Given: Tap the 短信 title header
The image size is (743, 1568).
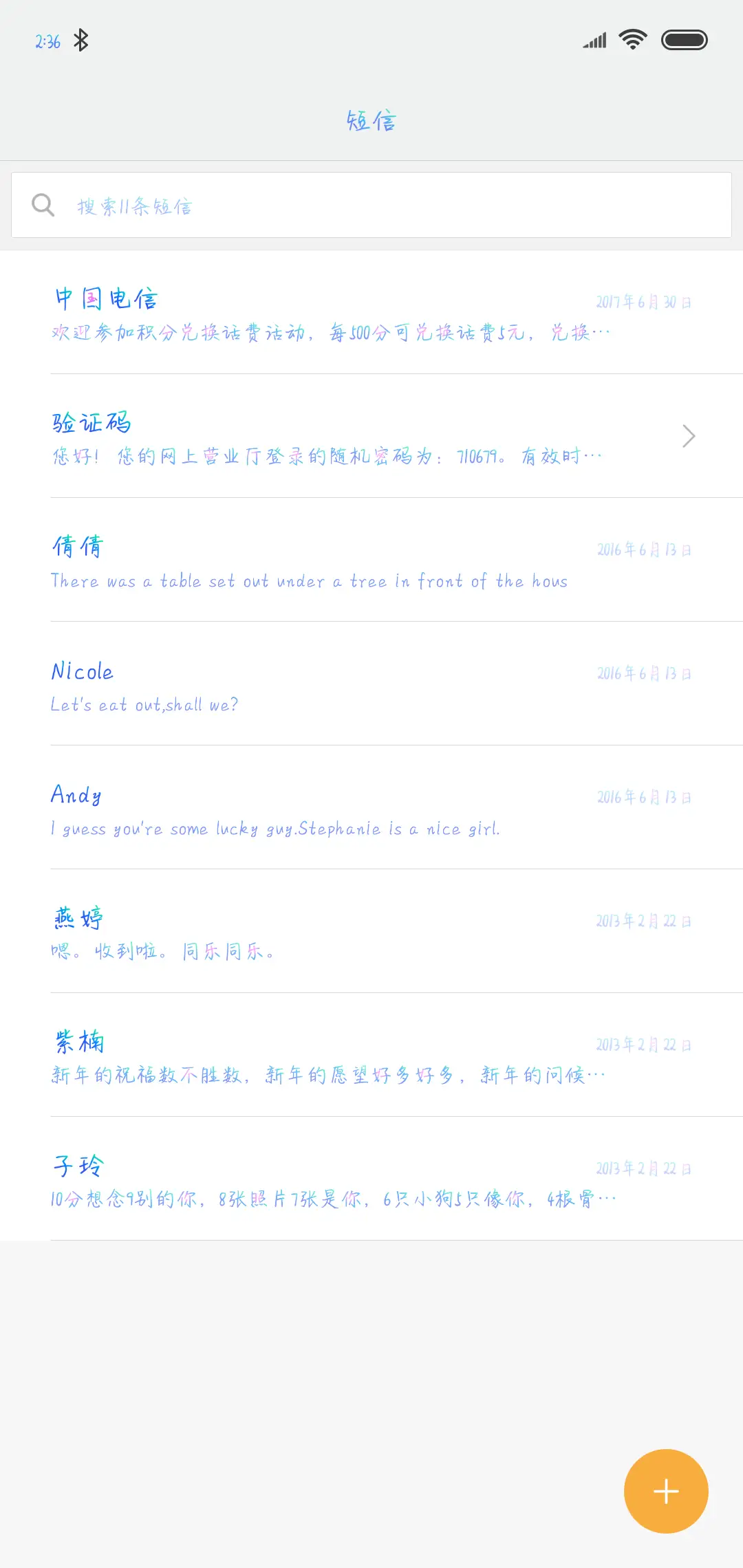Looking at the screenshot, I should [x=371, y=120].
